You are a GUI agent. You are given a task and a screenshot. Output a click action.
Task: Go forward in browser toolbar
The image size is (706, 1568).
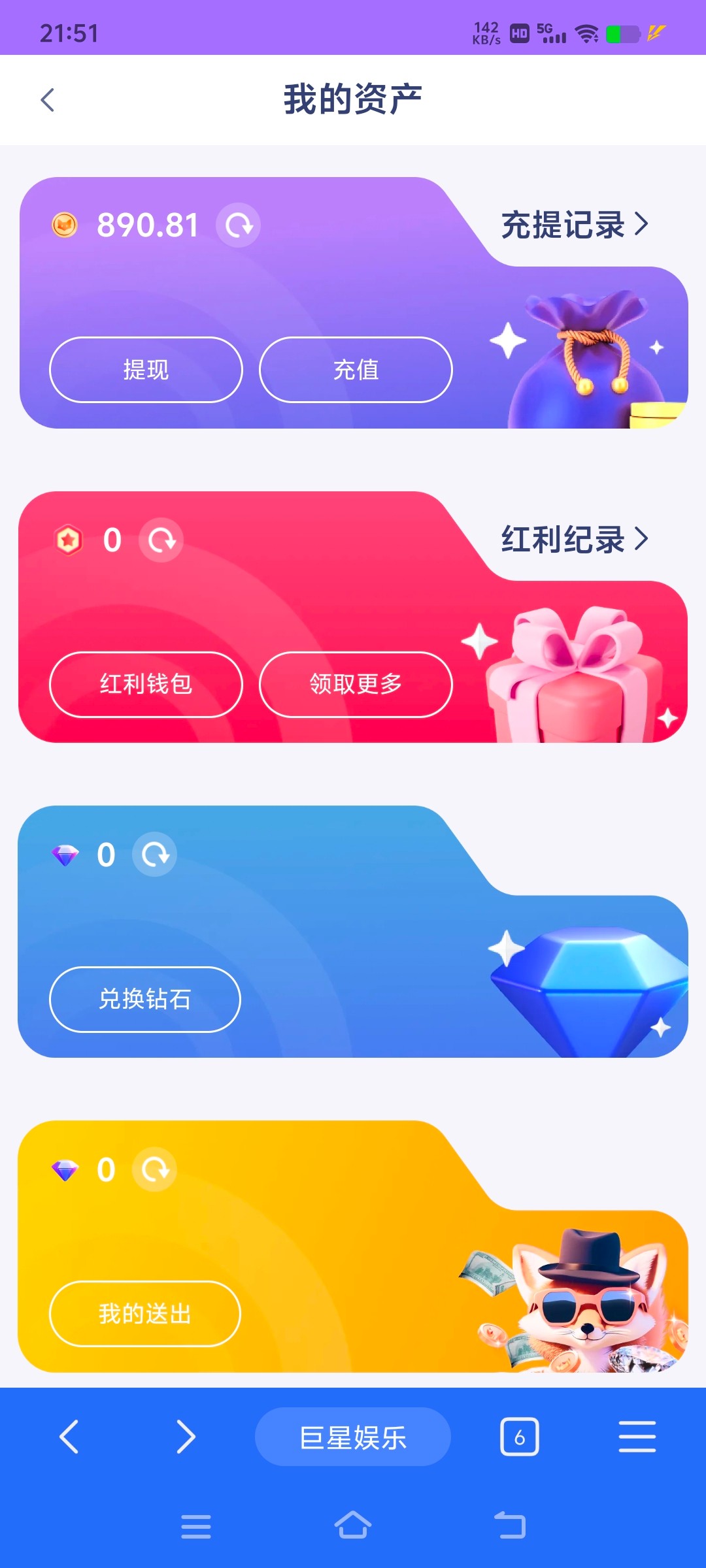[x=186, y=1437]
